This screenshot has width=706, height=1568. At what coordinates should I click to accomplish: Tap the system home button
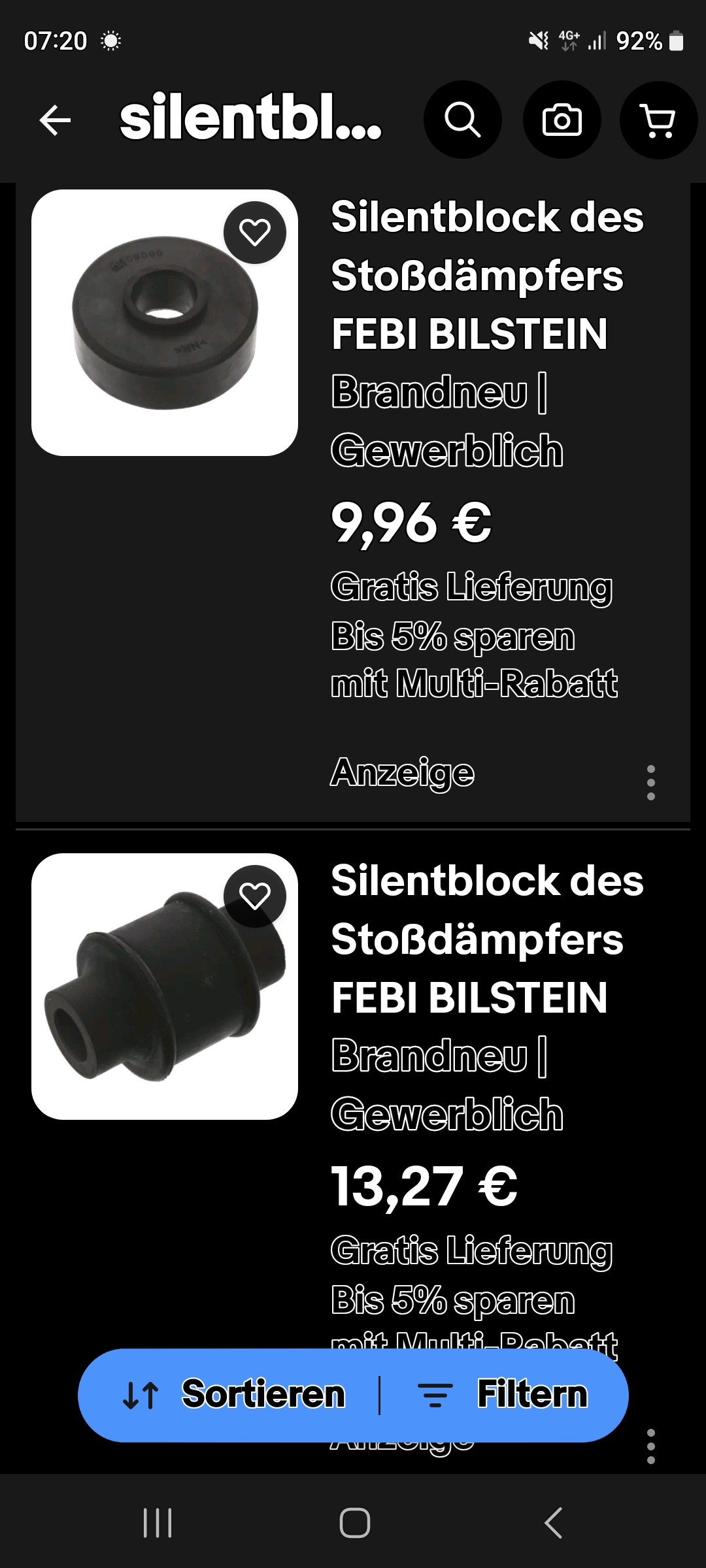[x=354, y=1523]
